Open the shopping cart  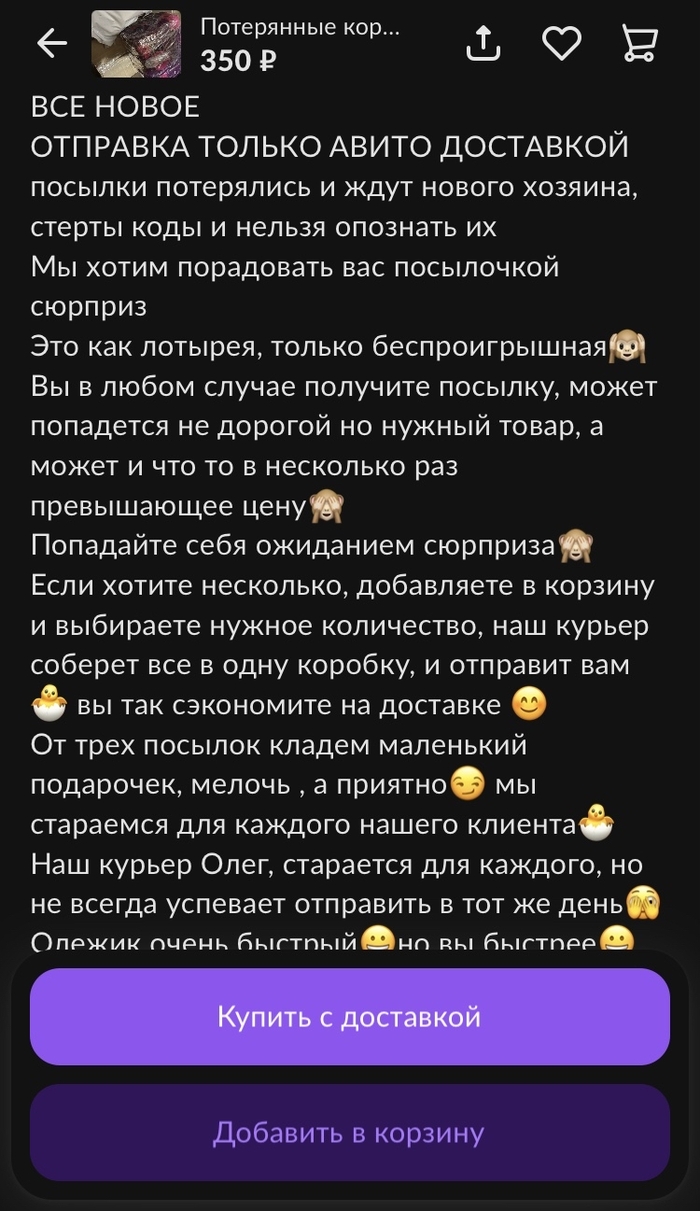[x=639, y=43]
